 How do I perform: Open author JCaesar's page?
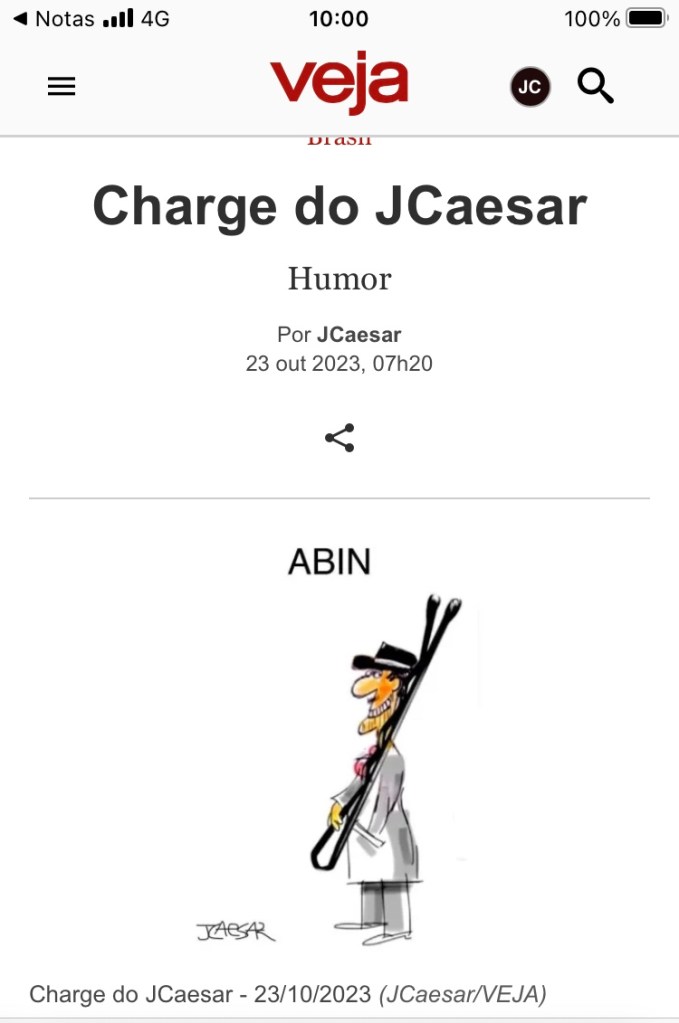[359, 335]
